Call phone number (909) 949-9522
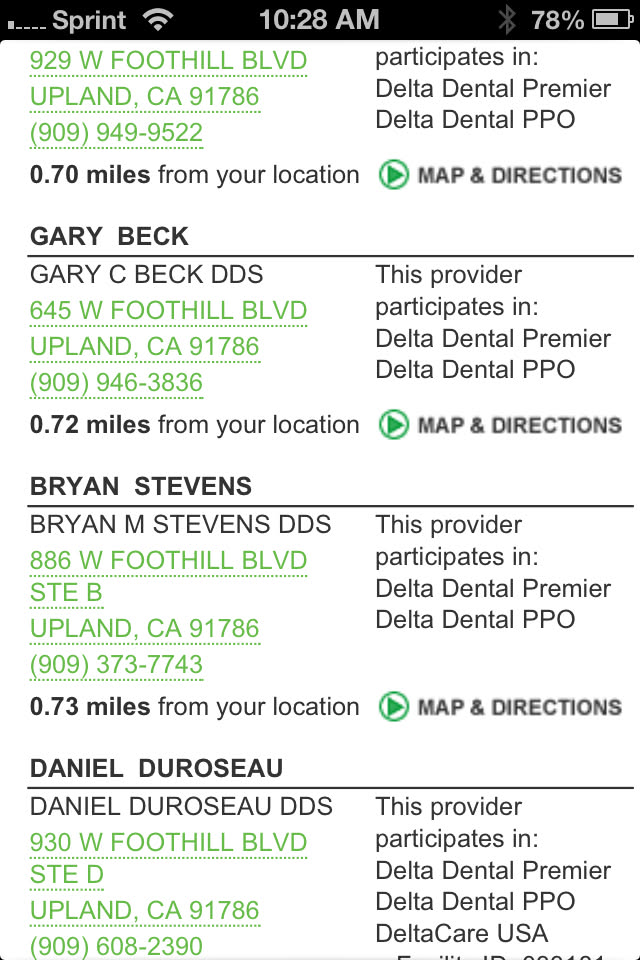Viewport: 640px width, 960px height. point(116,133)
